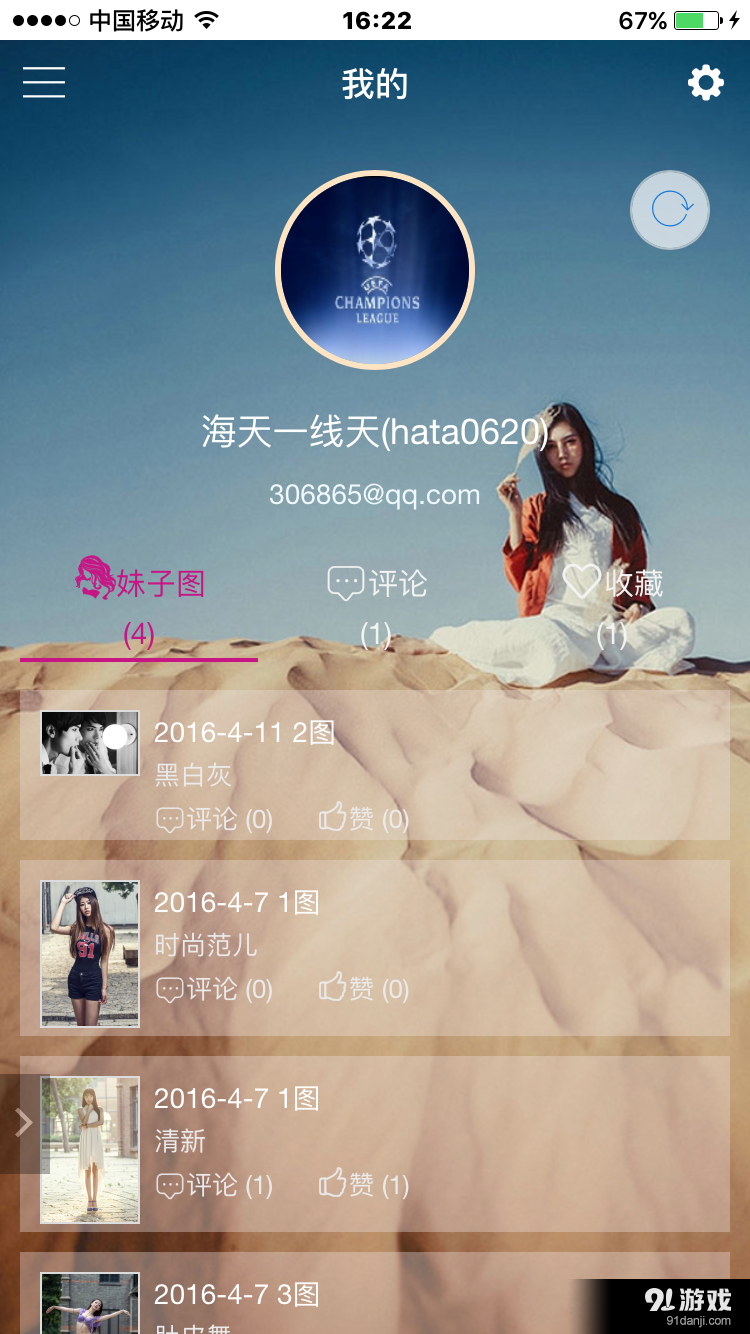Open the settings gear
Image resolution: width=750 pixels, height=1334 pixels.
tap(705, 83)
